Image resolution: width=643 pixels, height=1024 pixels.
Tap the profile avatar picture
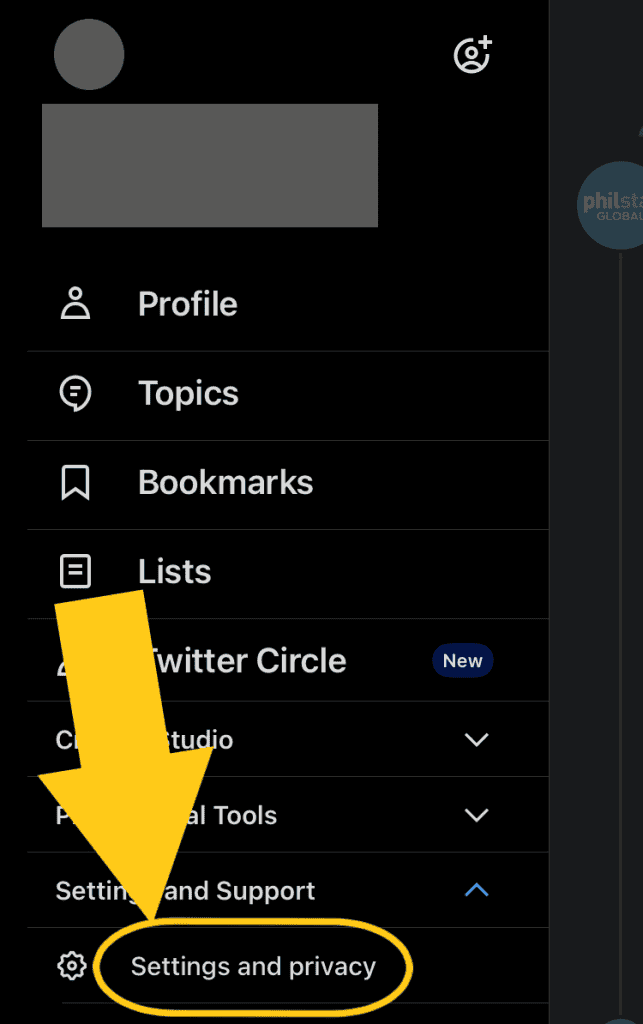[x=89, y=54]
